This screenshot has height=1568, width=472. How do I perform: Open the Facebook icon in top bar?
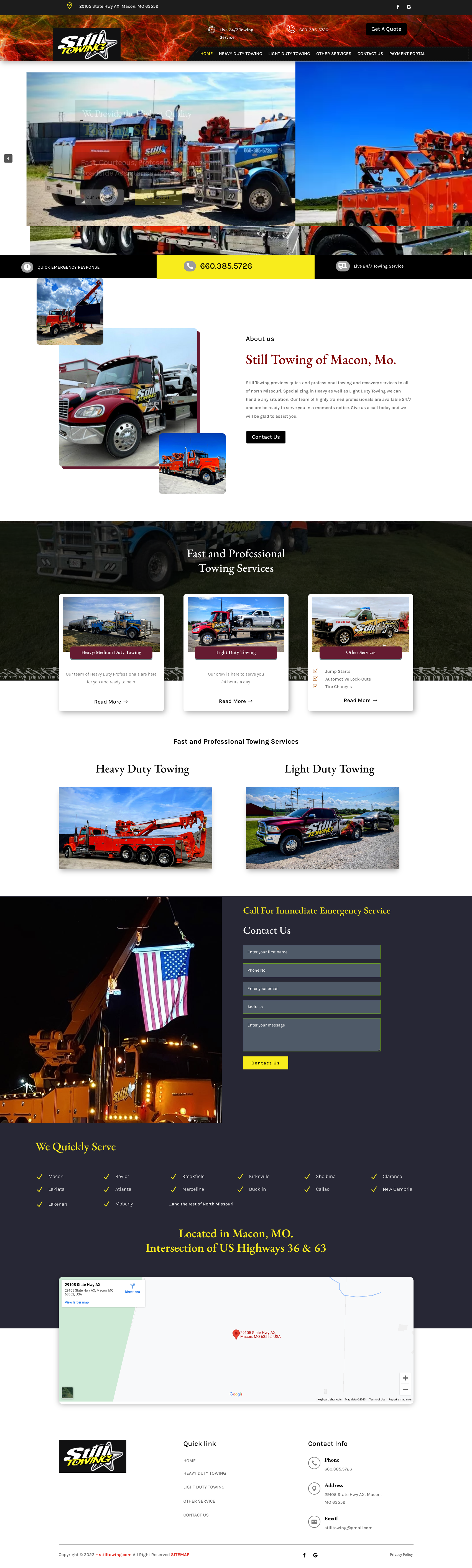[398, 7]
